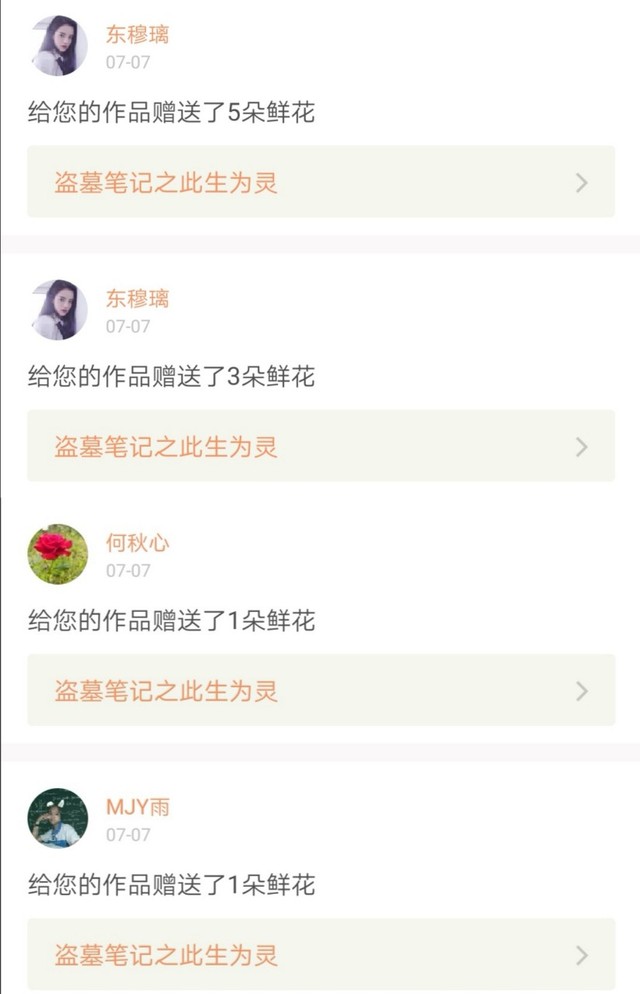Viewport: 640px width, 994px height.
Task: Open the username link 何秋心
Action: click(137, 543)
